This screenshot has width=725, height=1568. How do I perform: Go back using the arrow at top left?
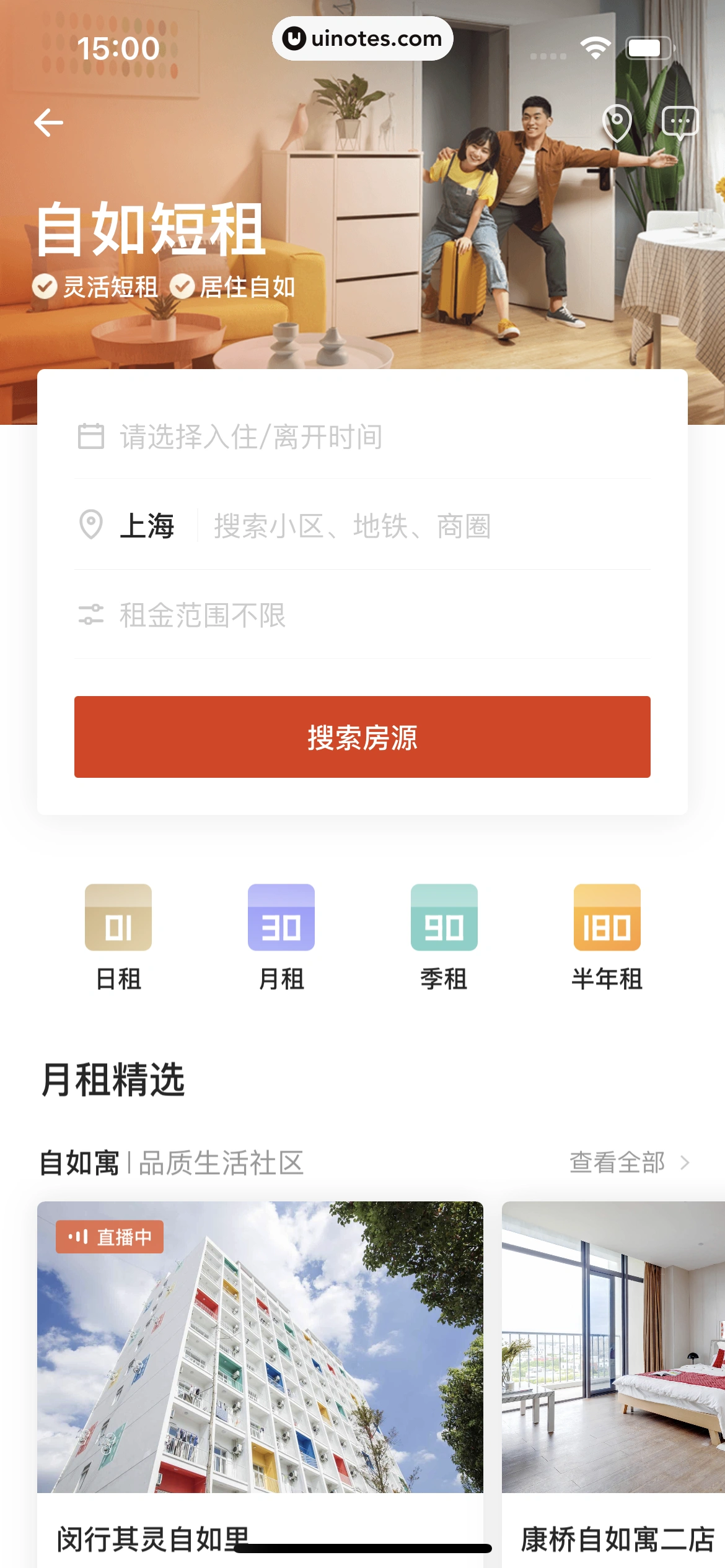point(48,123)
